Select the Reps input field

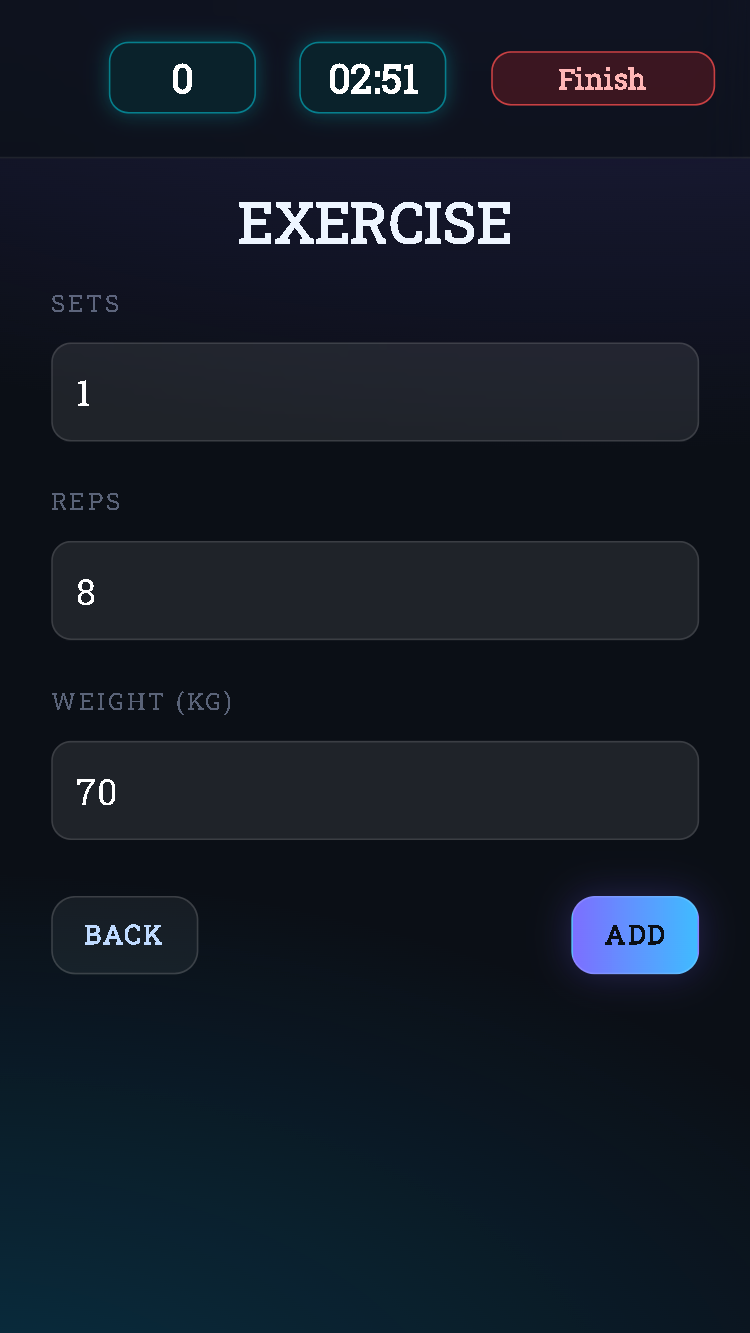coord(375,590)
